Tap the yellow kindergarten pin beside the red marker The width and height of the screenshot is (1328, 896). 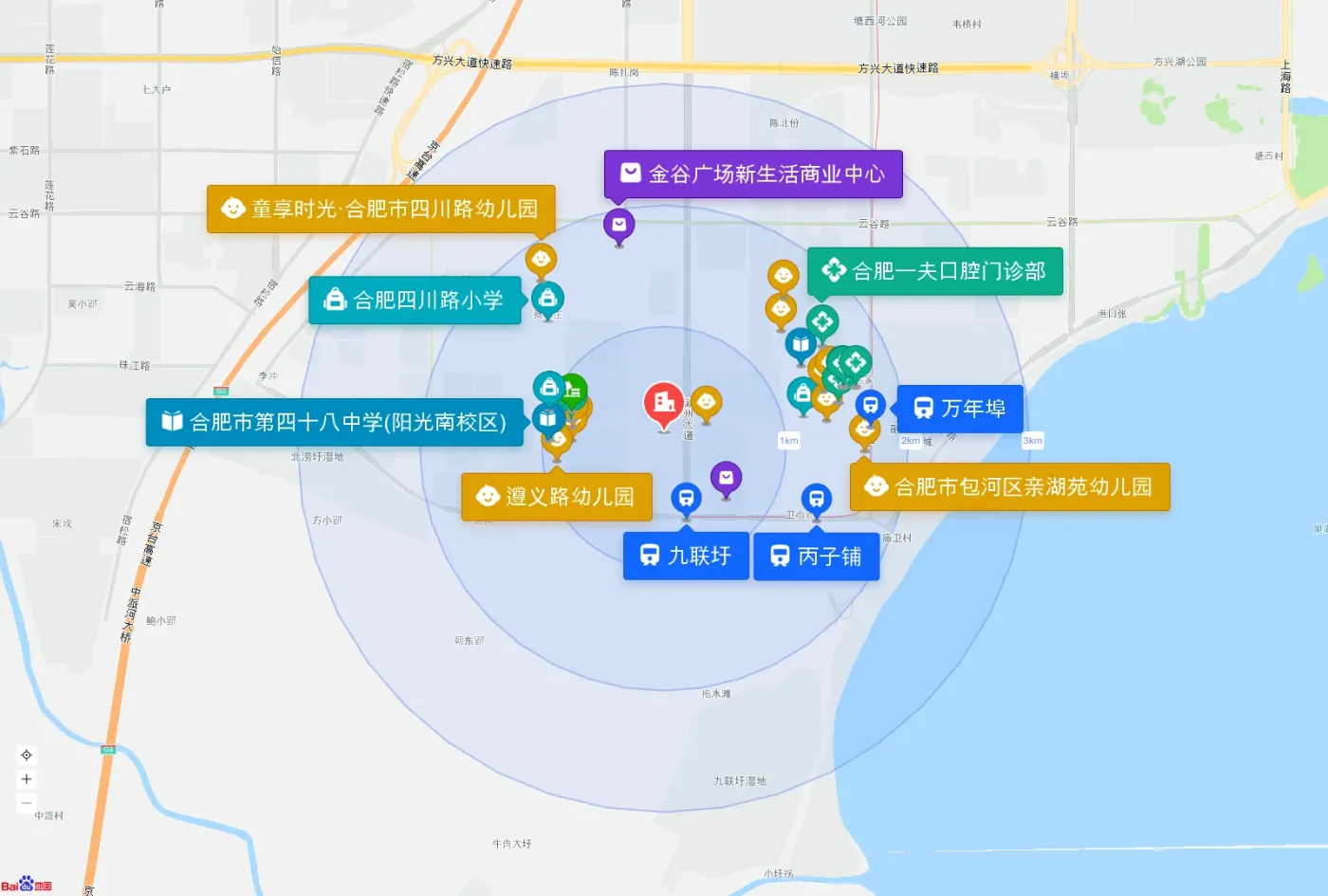click(706, 402)
